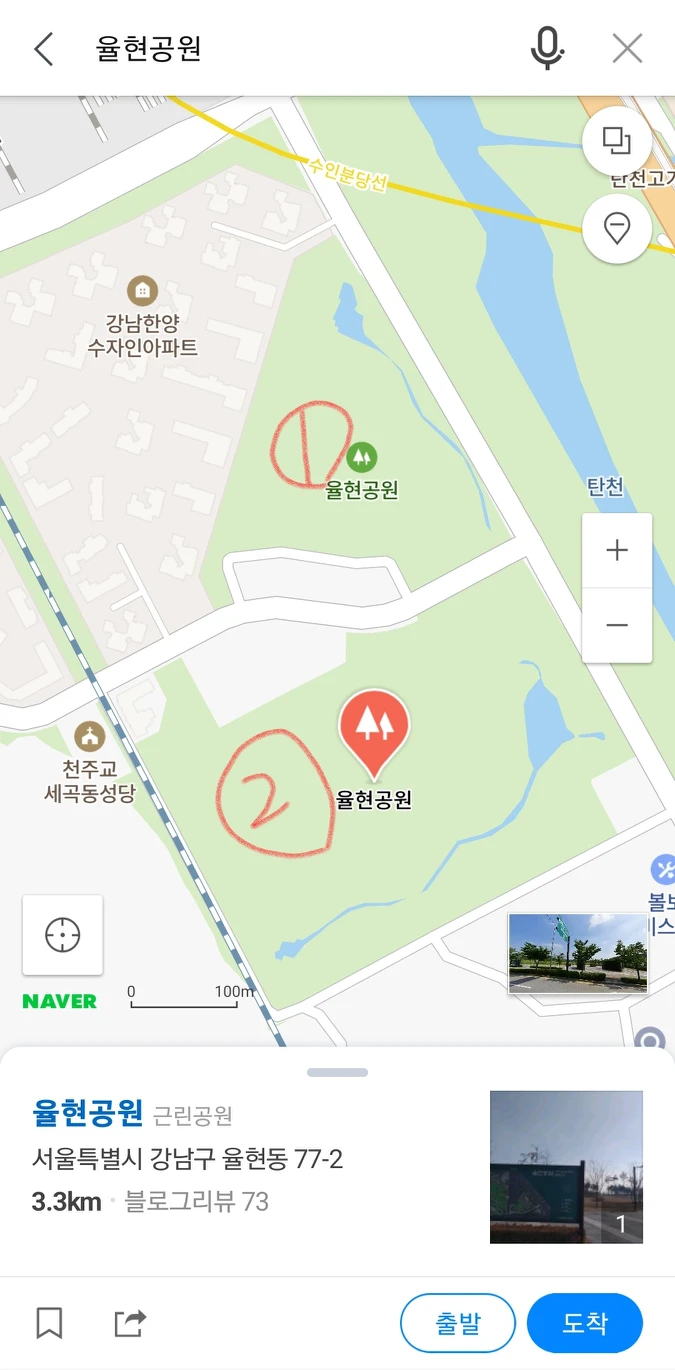The image size is (675, 1370).
Task: Open the street view thumbnail
Action: 577,952
